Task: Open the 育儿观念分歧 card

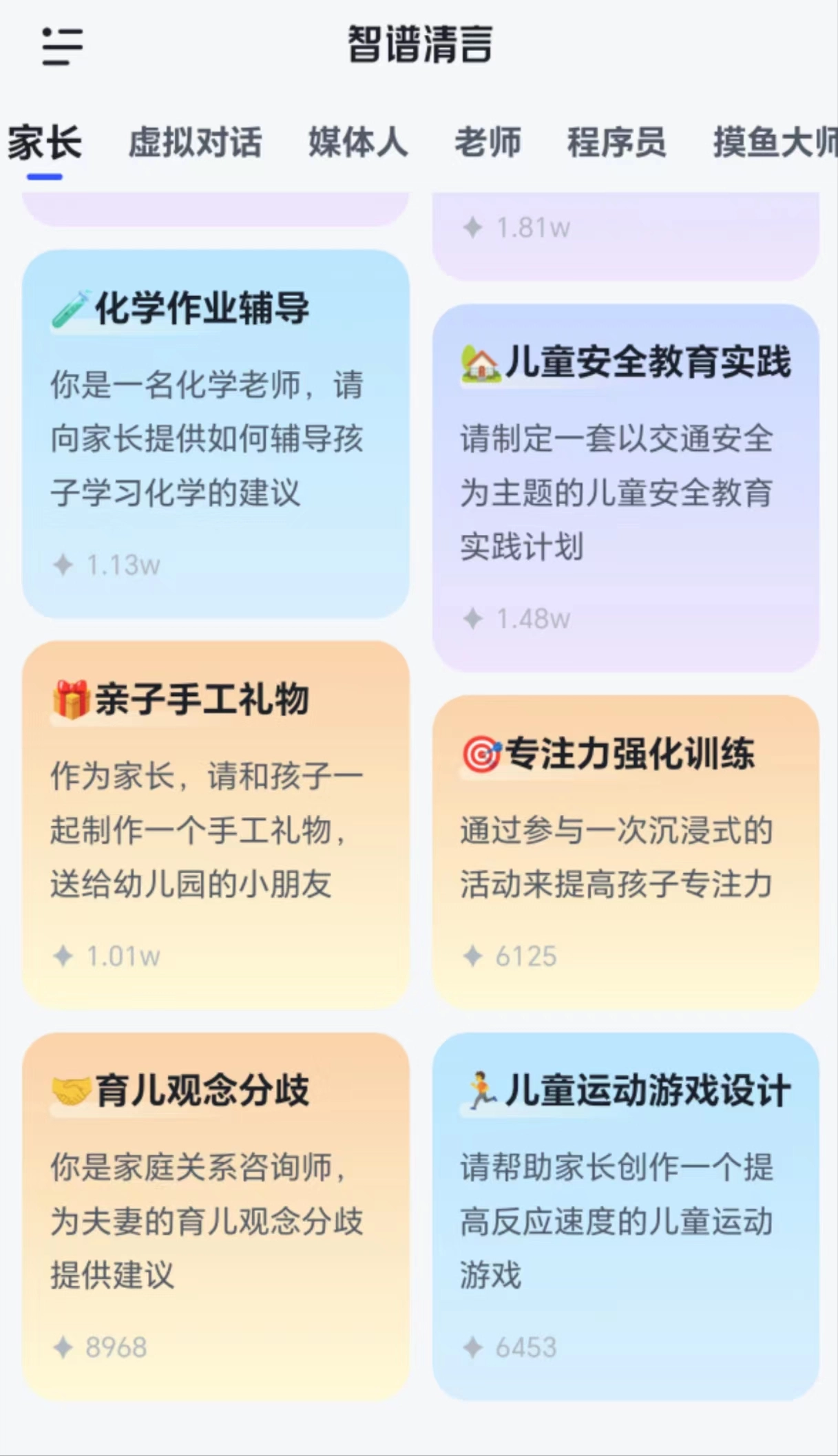Action: 216,1215
